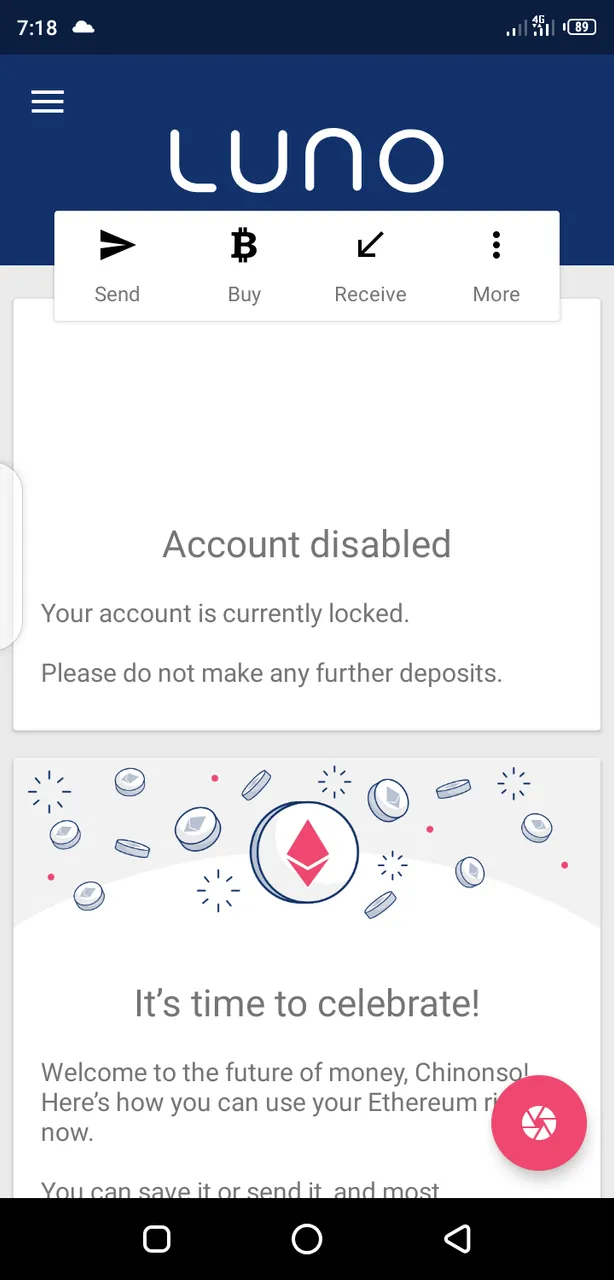Viewport: 614px width, 1280px height.
Task: Open the Ethereum celebration card
Action: tap(307, 977)
